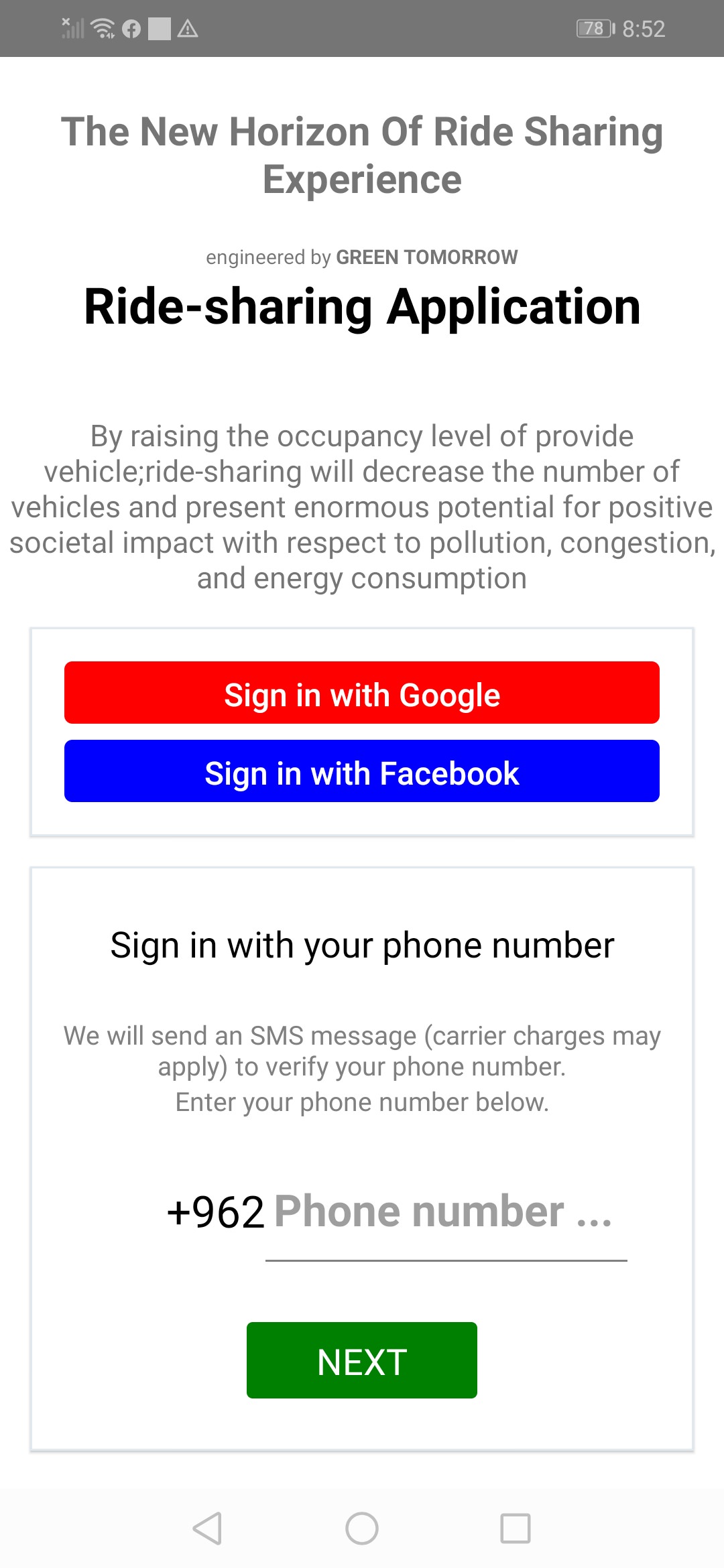Choose Sign in with Facebook
The image size is (724, 1568).
click(362, 771)
